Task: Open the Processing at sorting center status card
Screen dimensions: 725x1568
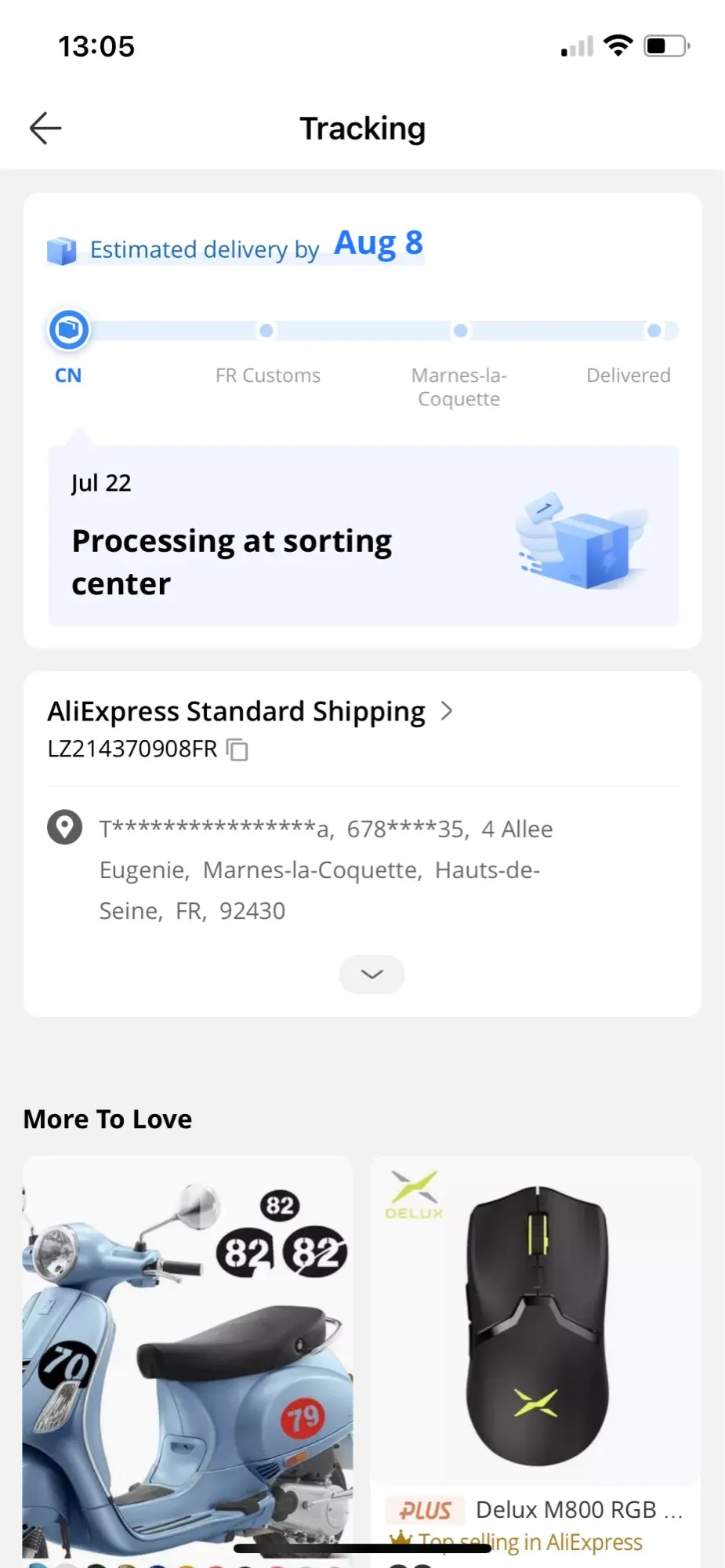Action: 364,535
